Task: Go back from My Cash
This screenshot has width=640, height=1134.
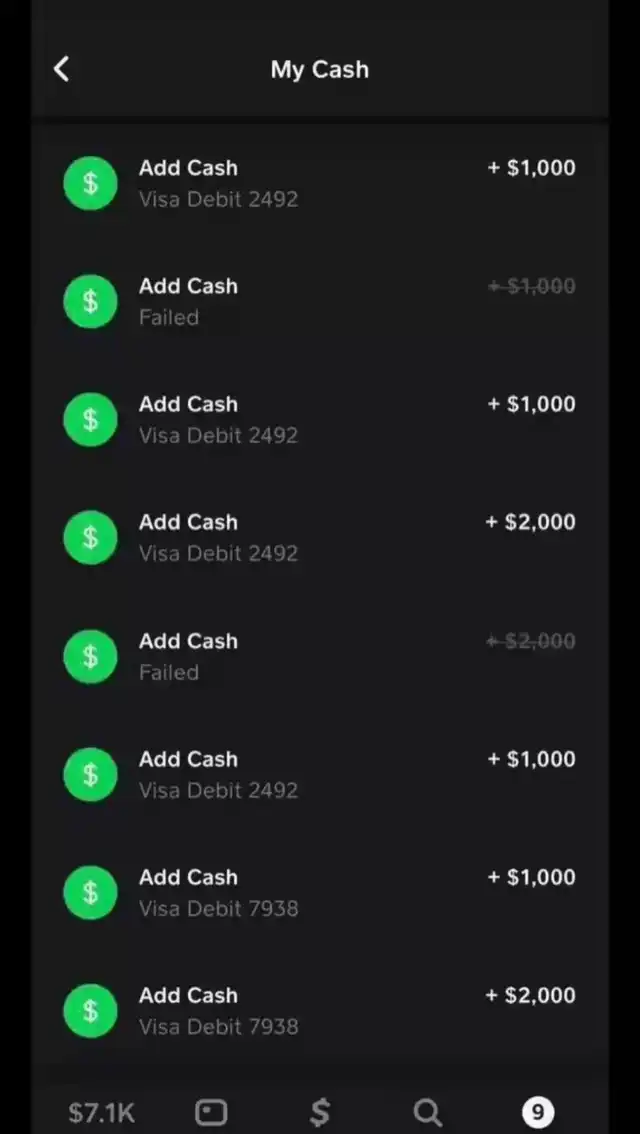Action: [x=62, y=69]
